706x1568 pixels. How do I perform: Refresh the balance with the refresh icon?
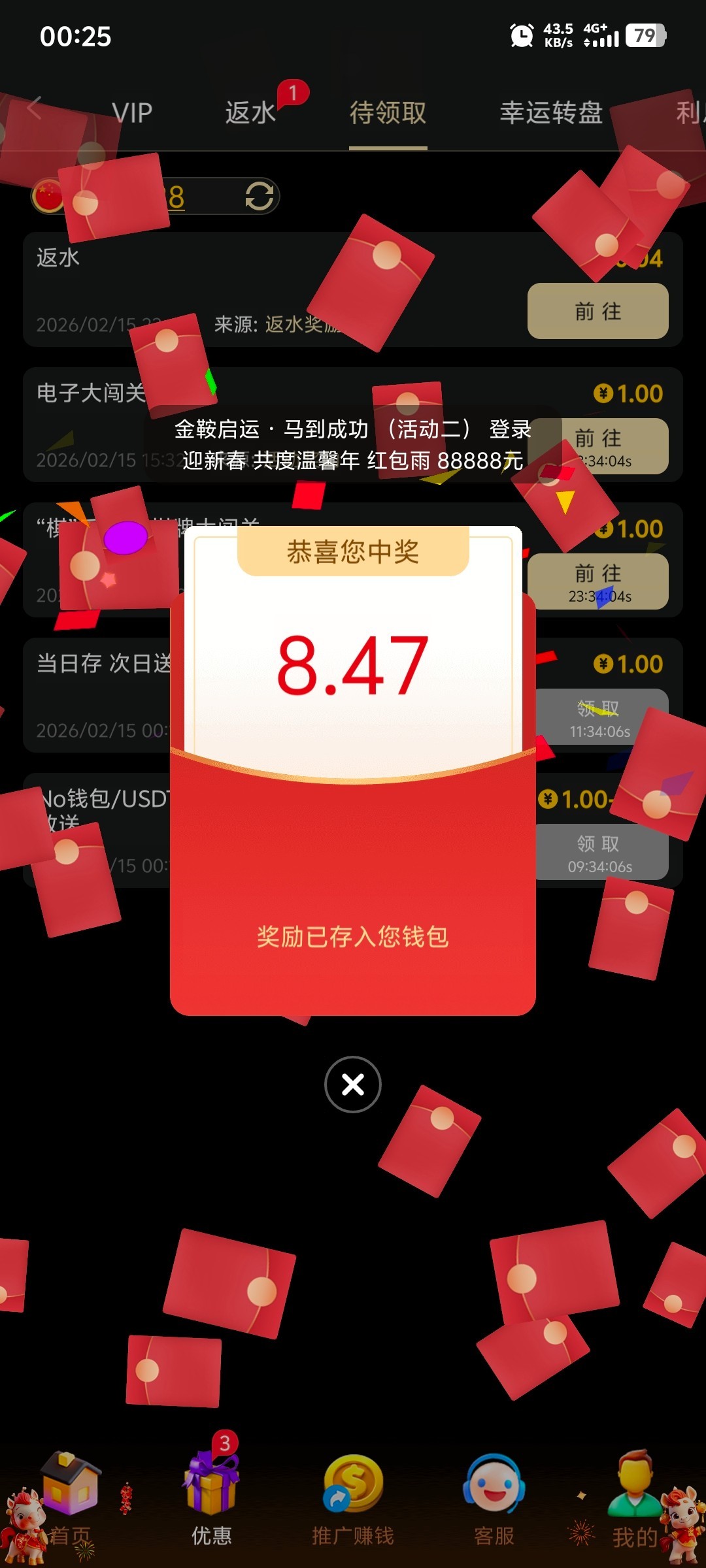(260, 196)
